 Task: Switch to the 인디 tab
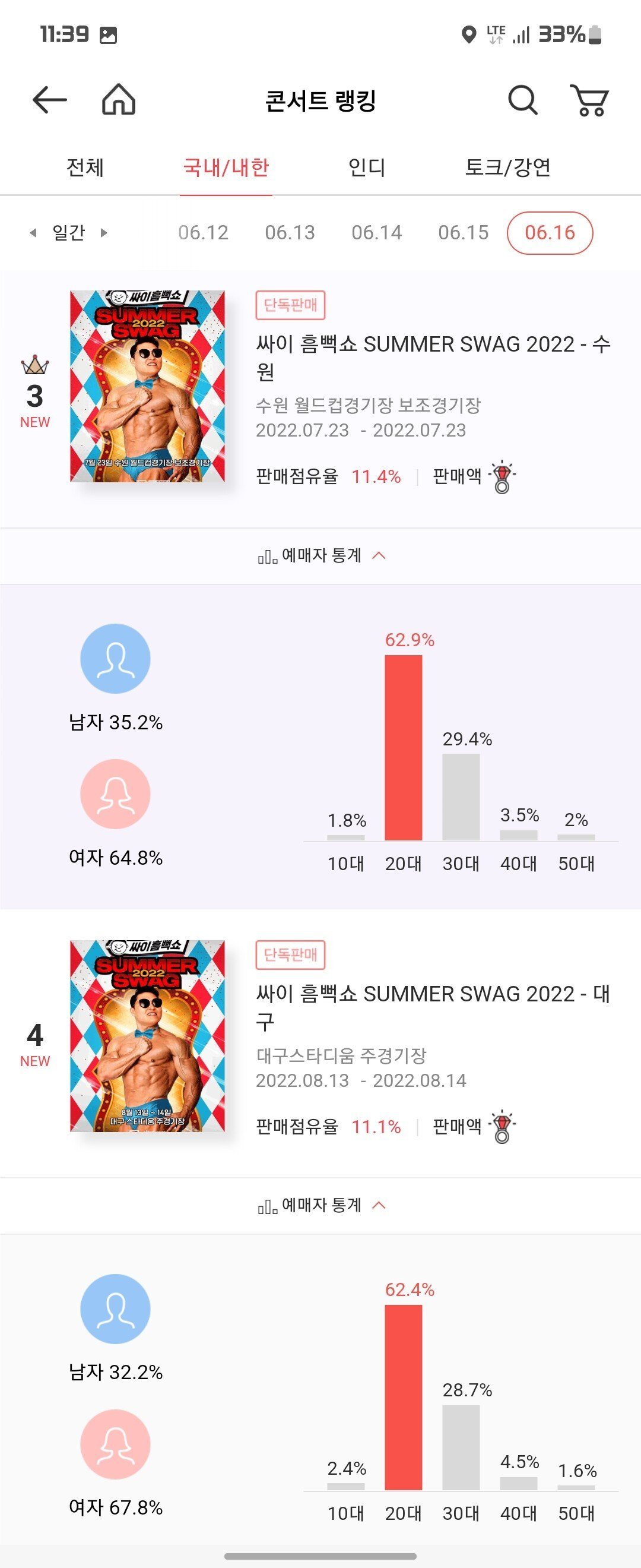coord(367,167)
